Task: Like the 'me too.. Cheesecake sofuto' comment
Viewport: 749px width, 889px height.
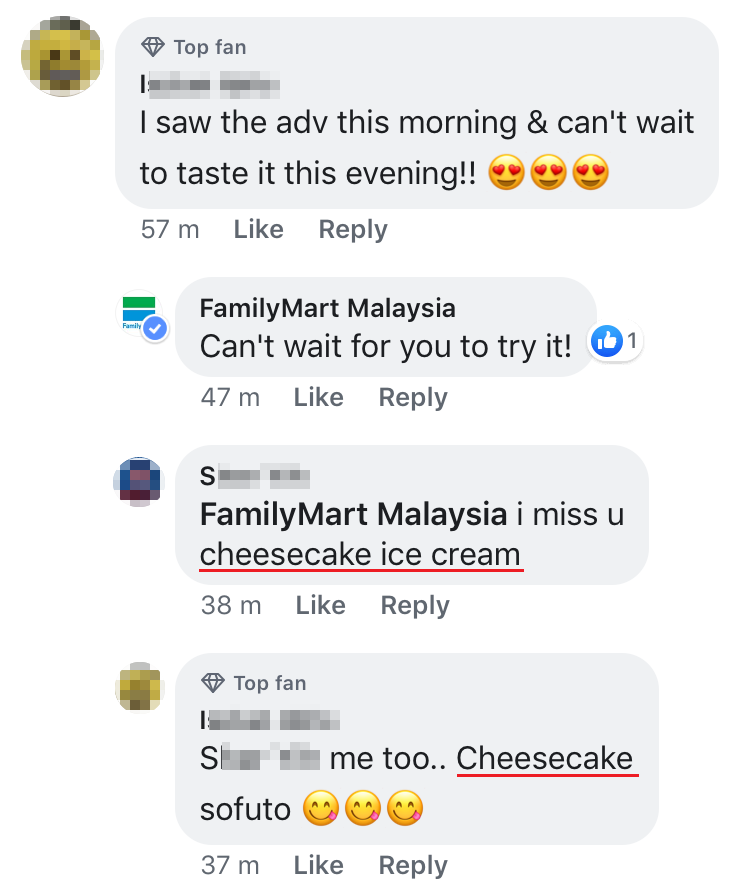Action: [x=318, y=865]
